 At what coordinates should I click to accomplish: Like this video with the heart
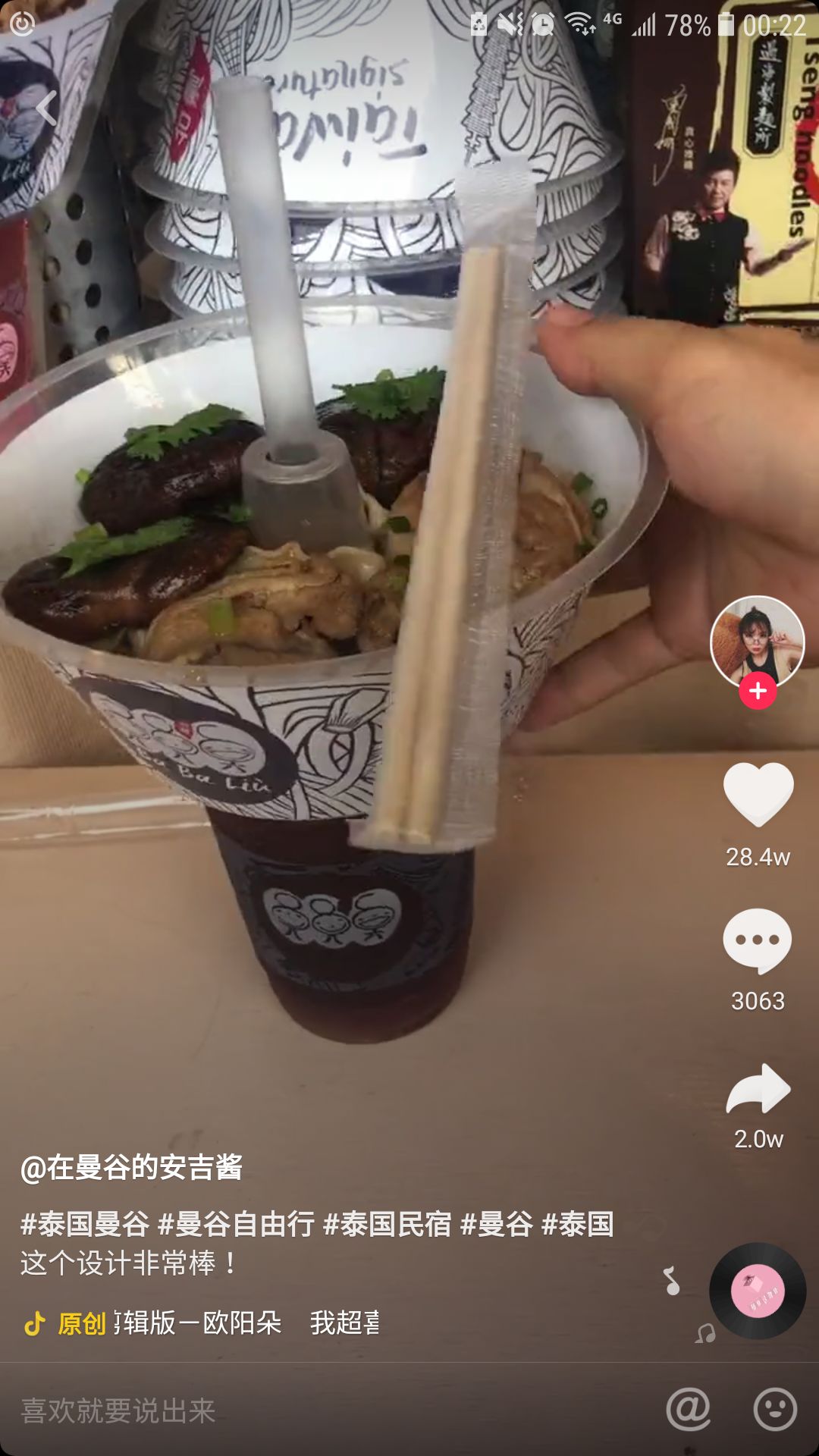[758, 794]
